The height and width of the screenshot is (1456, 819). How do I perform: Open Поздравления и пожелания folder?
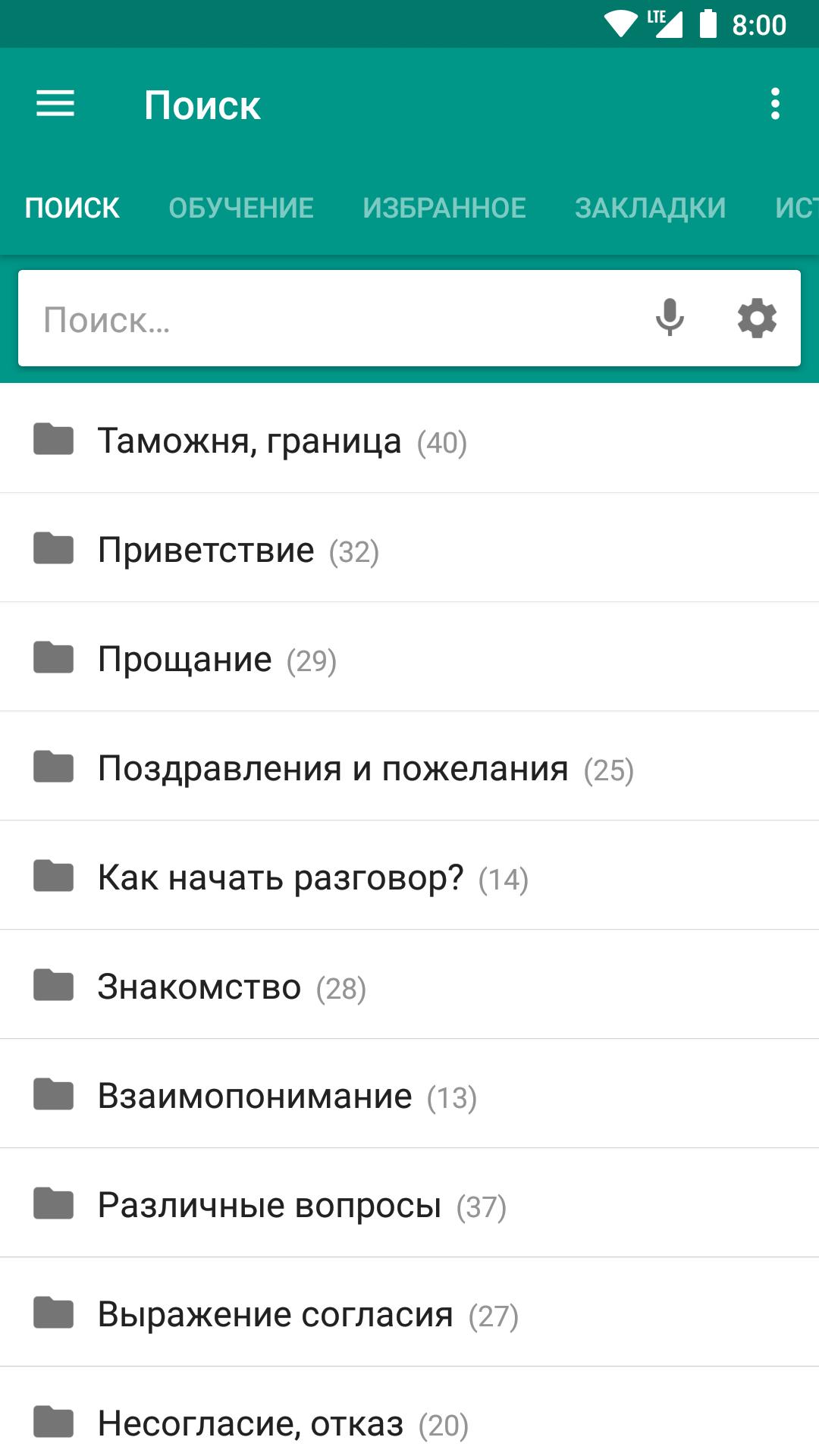(409, 766)
